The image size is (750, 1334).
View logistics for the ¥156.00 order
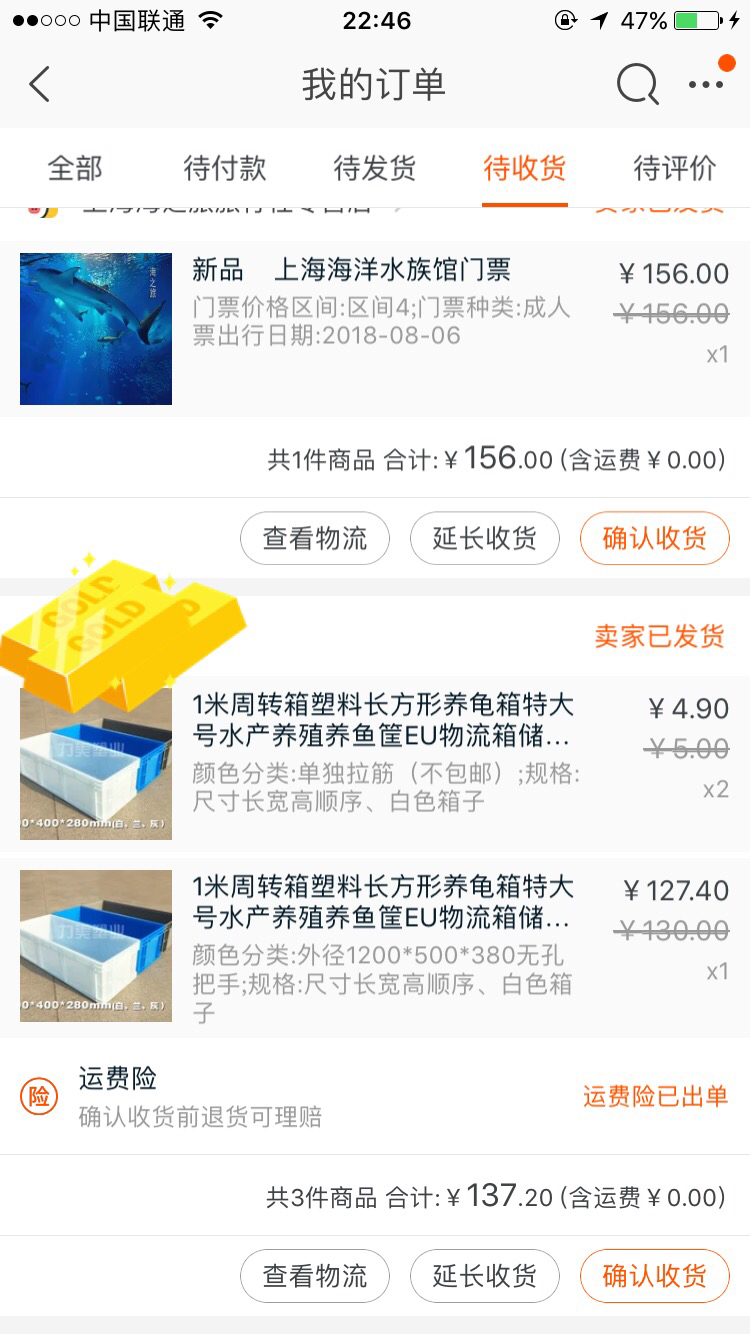[315, 539]
